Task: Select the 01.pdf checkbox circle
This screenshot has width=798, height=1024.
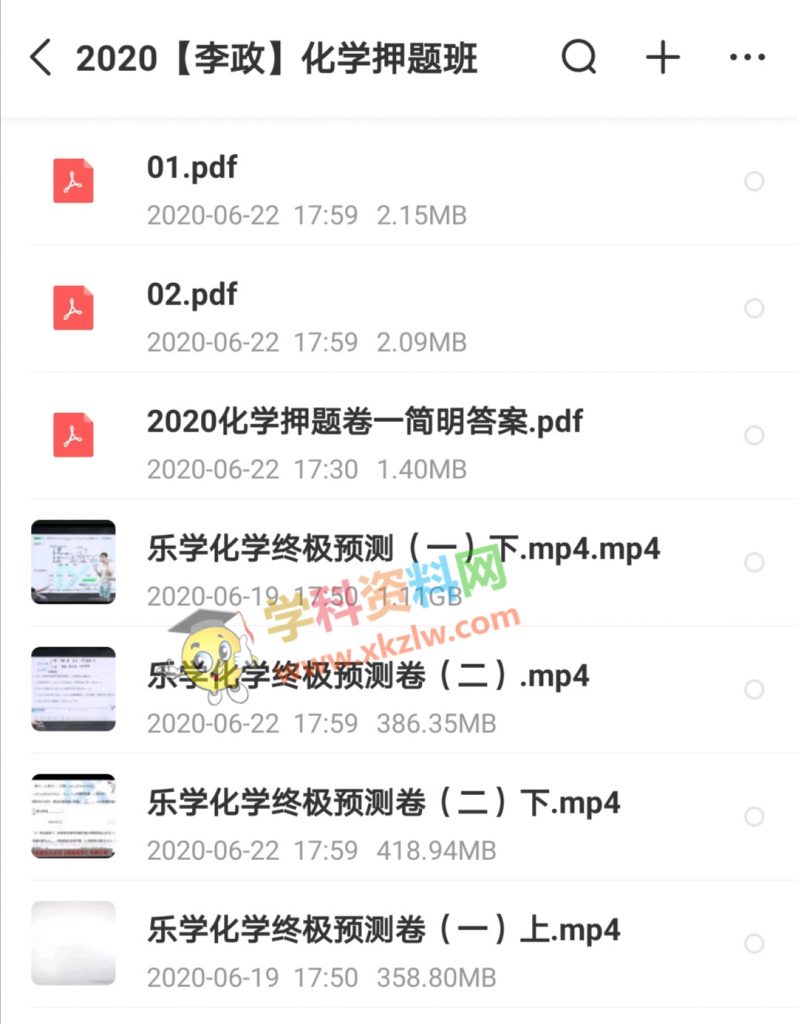Action: 754,181
